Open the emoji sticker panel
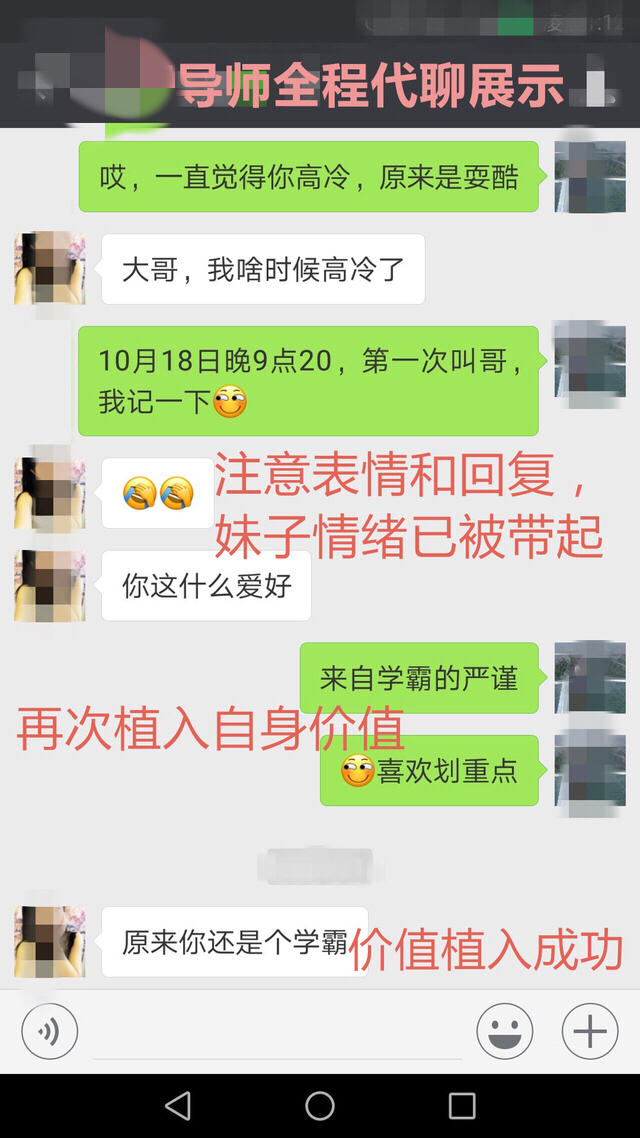Image resolution: width=640 pixels, height=1138 pixels. tap(504, 1031)
